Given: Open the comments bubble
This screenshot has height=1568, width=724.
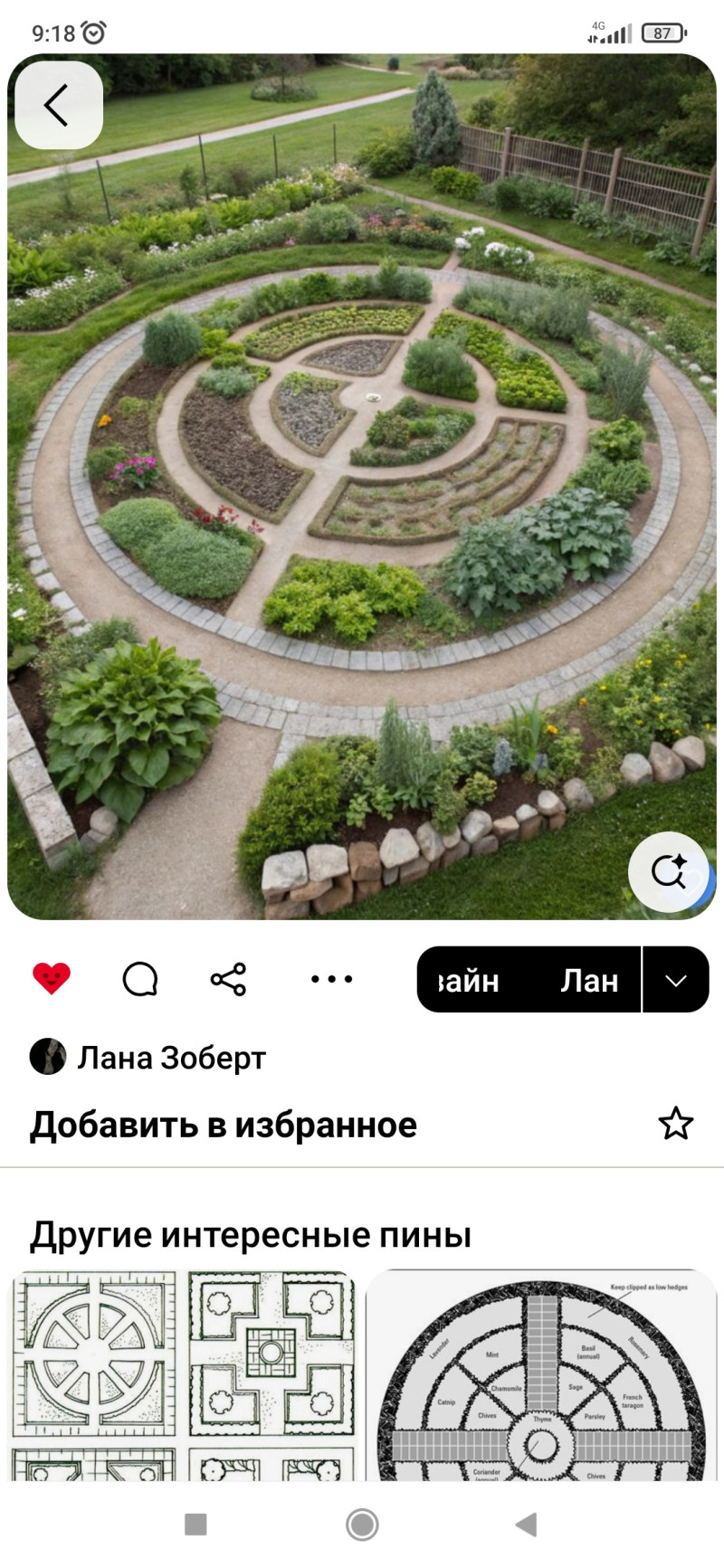Looking at the screenshot, I should point(140,978).
